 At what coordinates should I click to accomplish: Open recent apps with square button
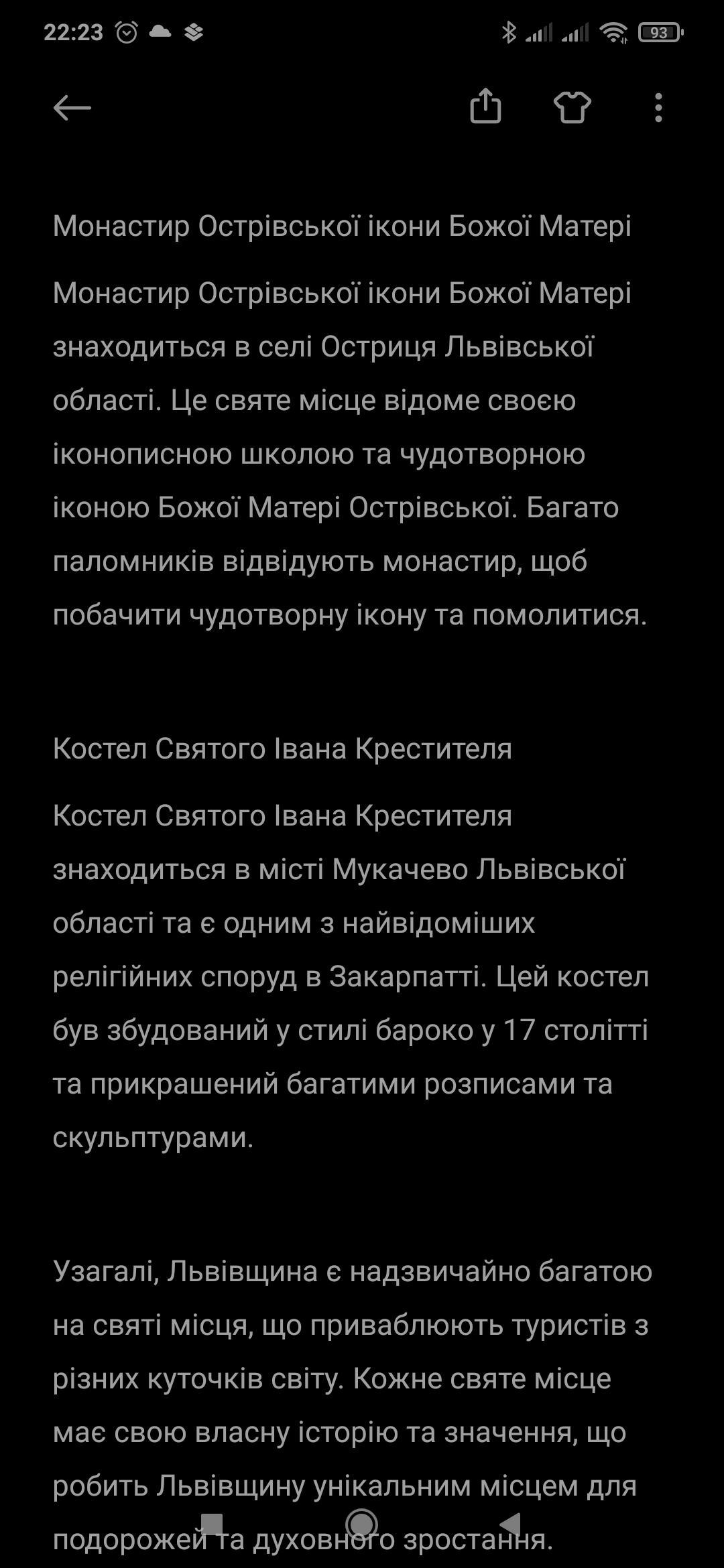tap(212, 1524)
